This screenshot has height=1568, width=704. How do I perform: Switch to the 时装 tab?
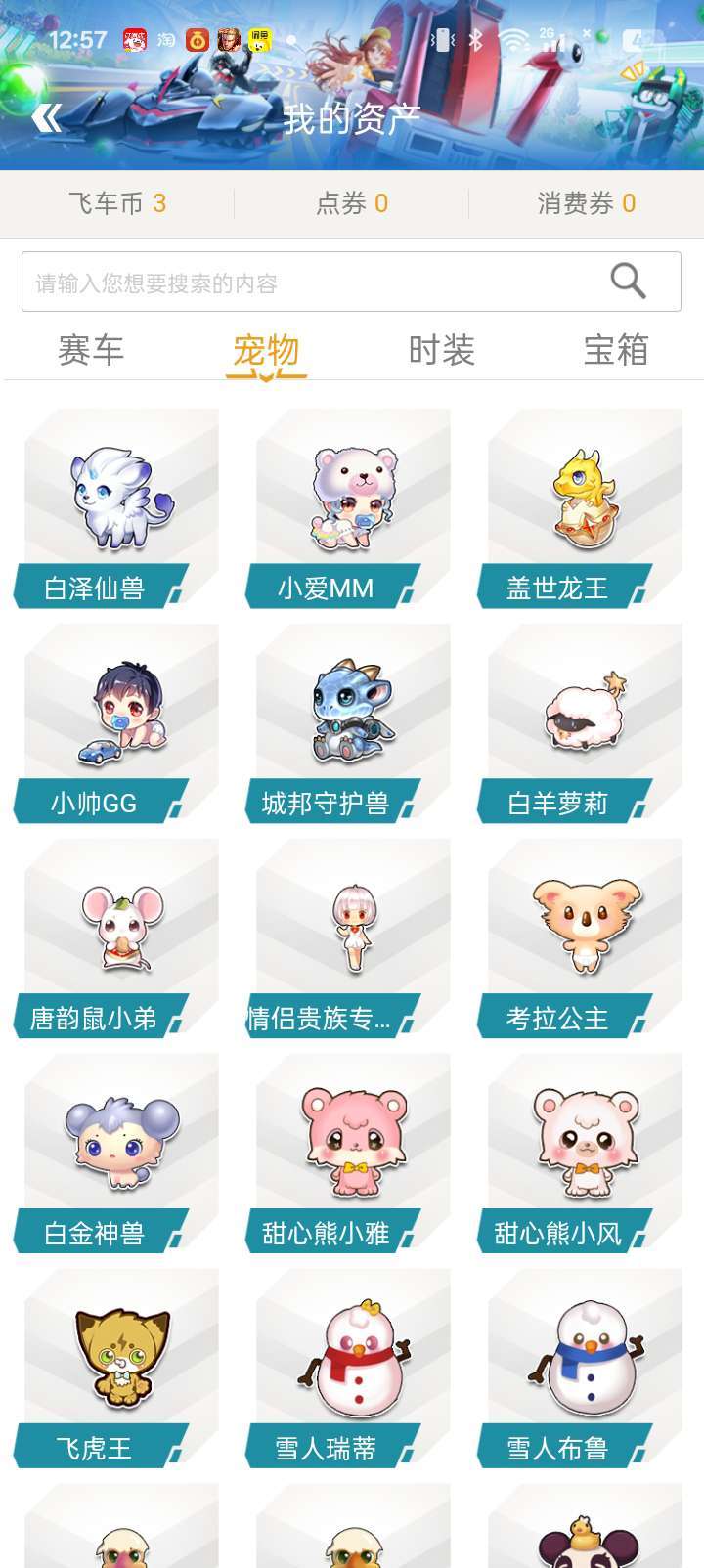441,350
